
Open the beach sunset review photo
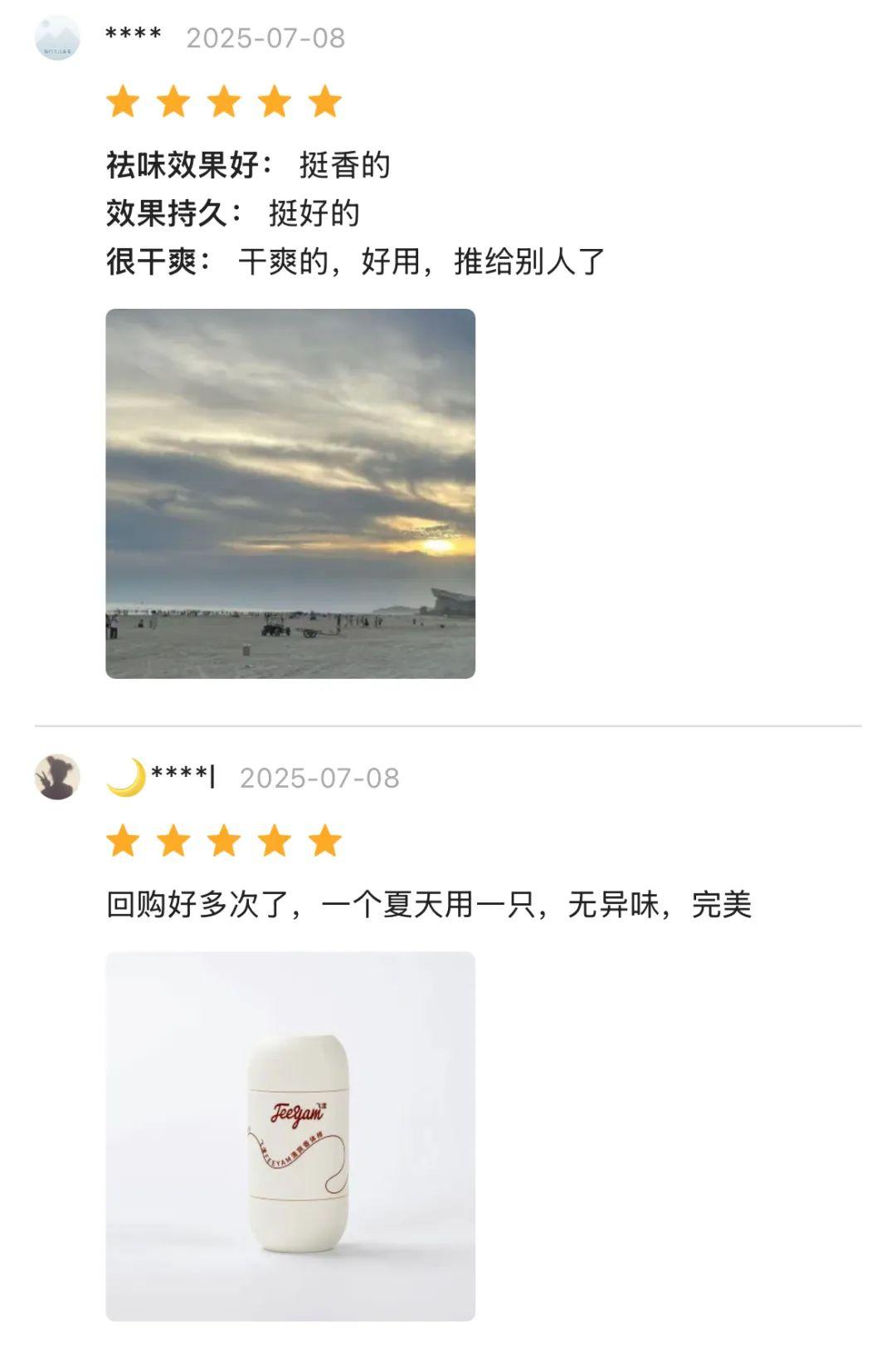point(290,493)
